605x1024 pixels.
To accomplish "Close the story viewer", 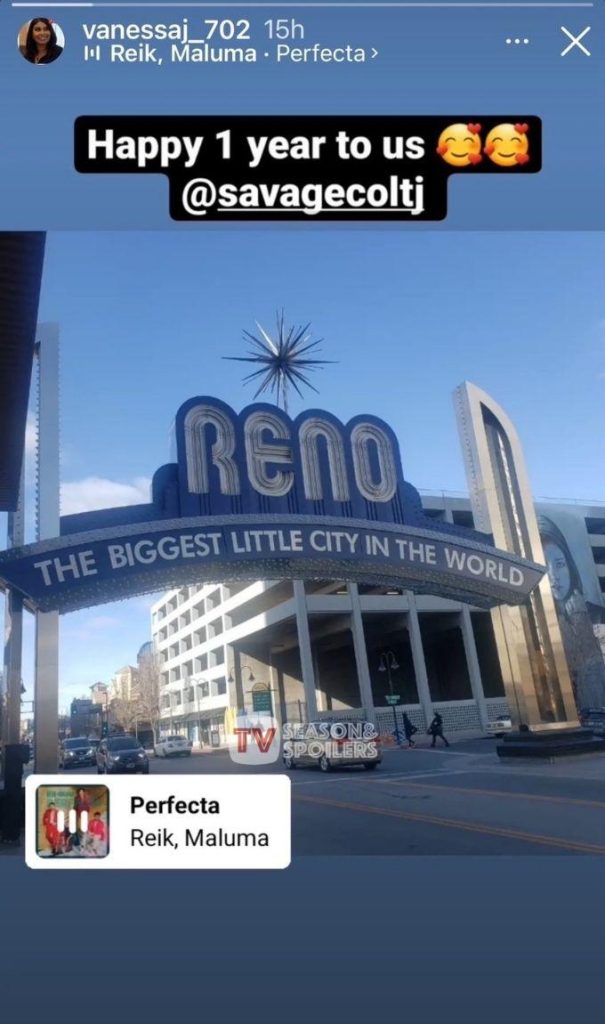I will pyautogui.click(x=575, y=41).
